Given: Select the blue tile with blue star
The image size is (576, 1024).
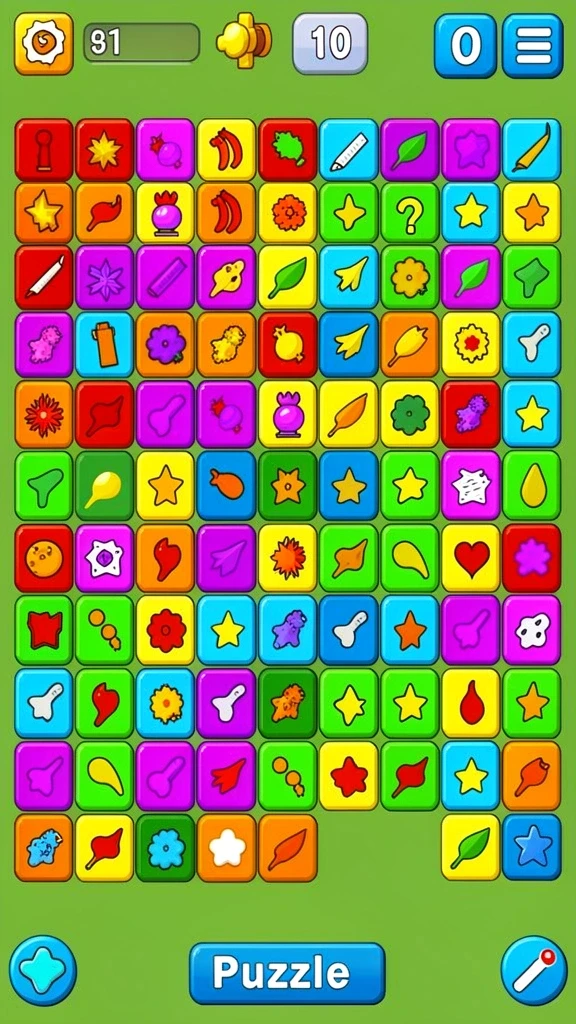Looking at the screenshot, I should pyautogui.click(x=532, y=846).
